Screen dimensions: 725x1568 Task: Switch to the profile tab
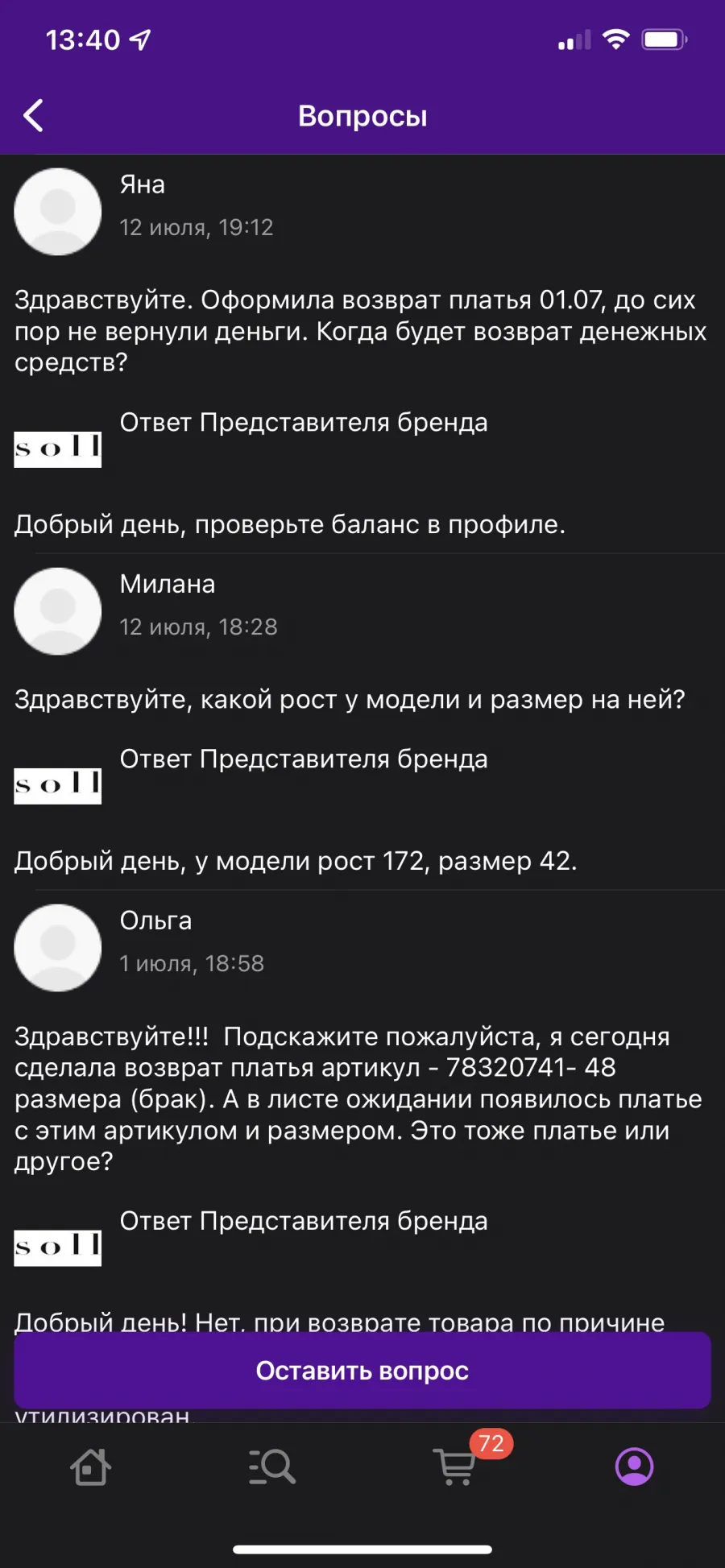click(635, 1467)
